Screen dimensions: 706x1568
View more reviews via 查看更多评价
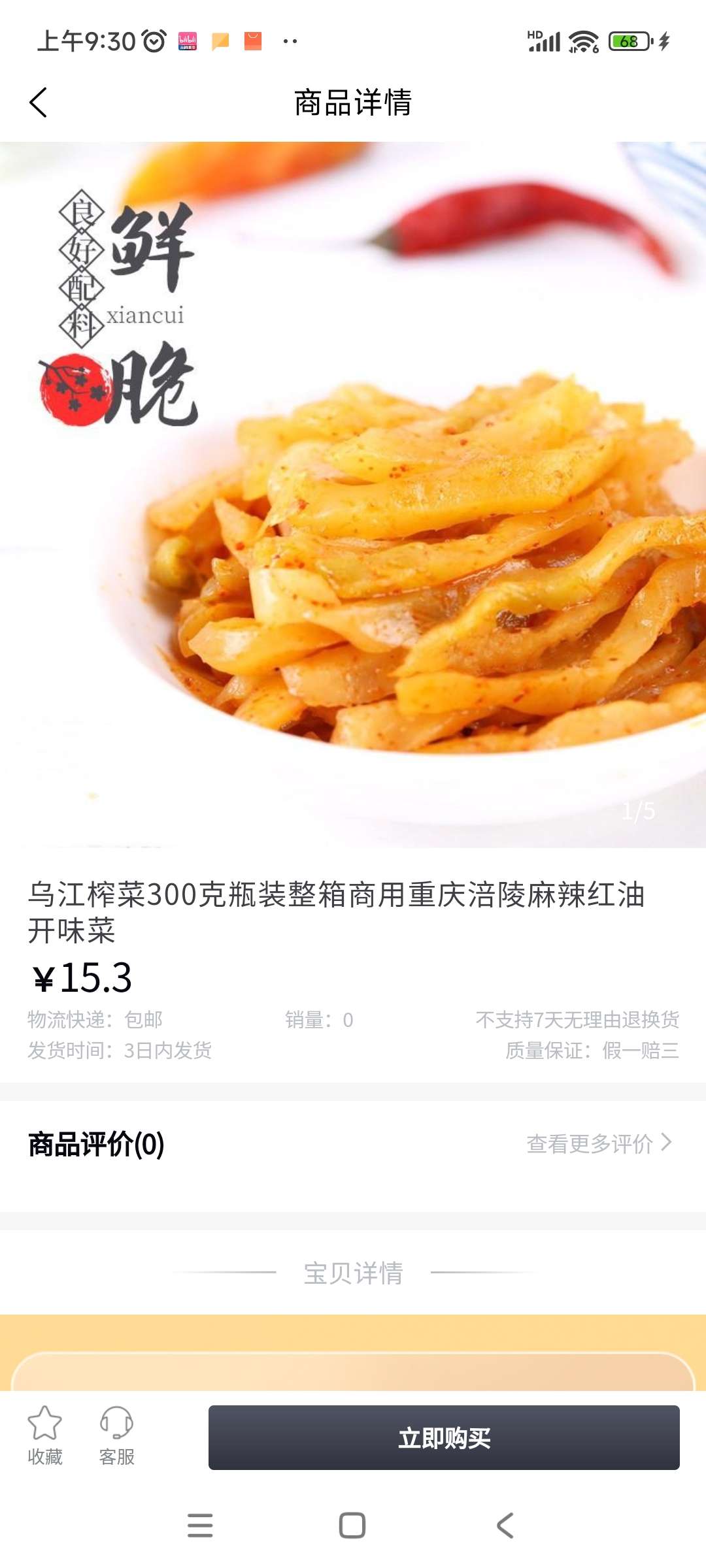(x=599, y=1143)
